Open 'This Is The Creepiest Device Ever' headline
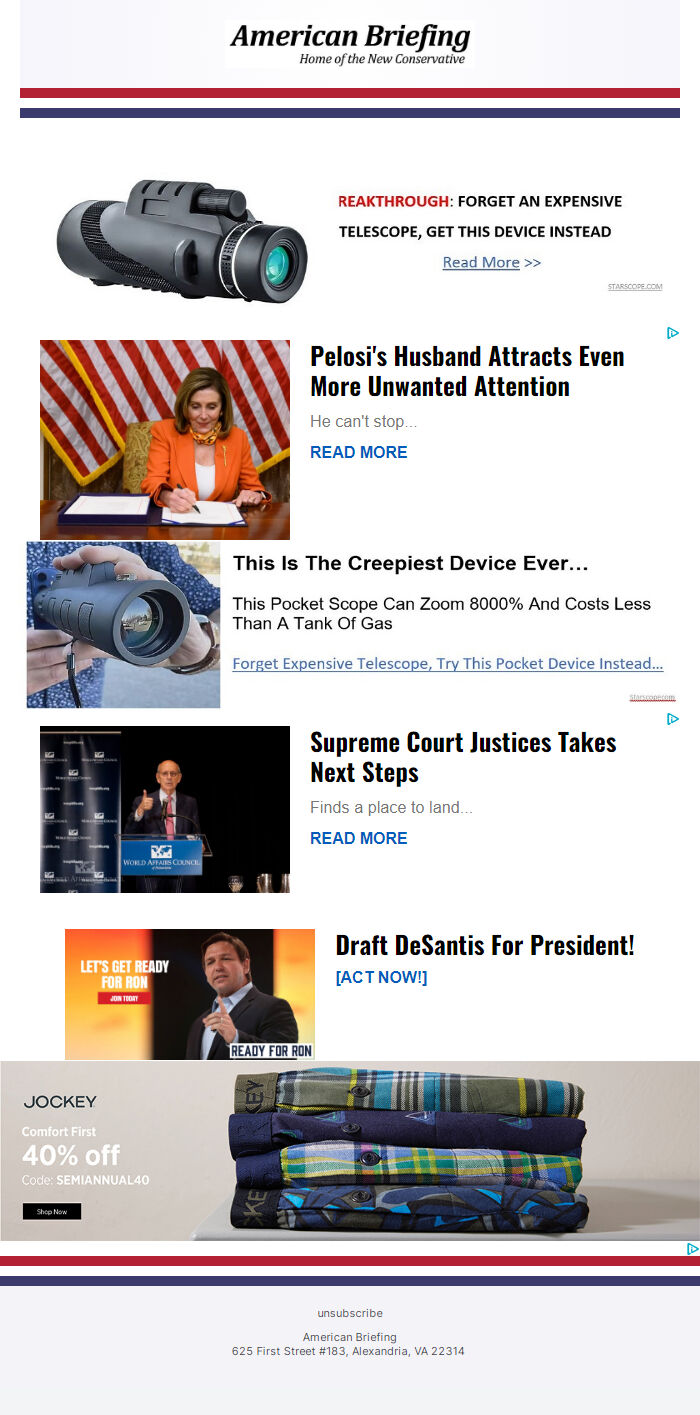 tap(410, 563)
